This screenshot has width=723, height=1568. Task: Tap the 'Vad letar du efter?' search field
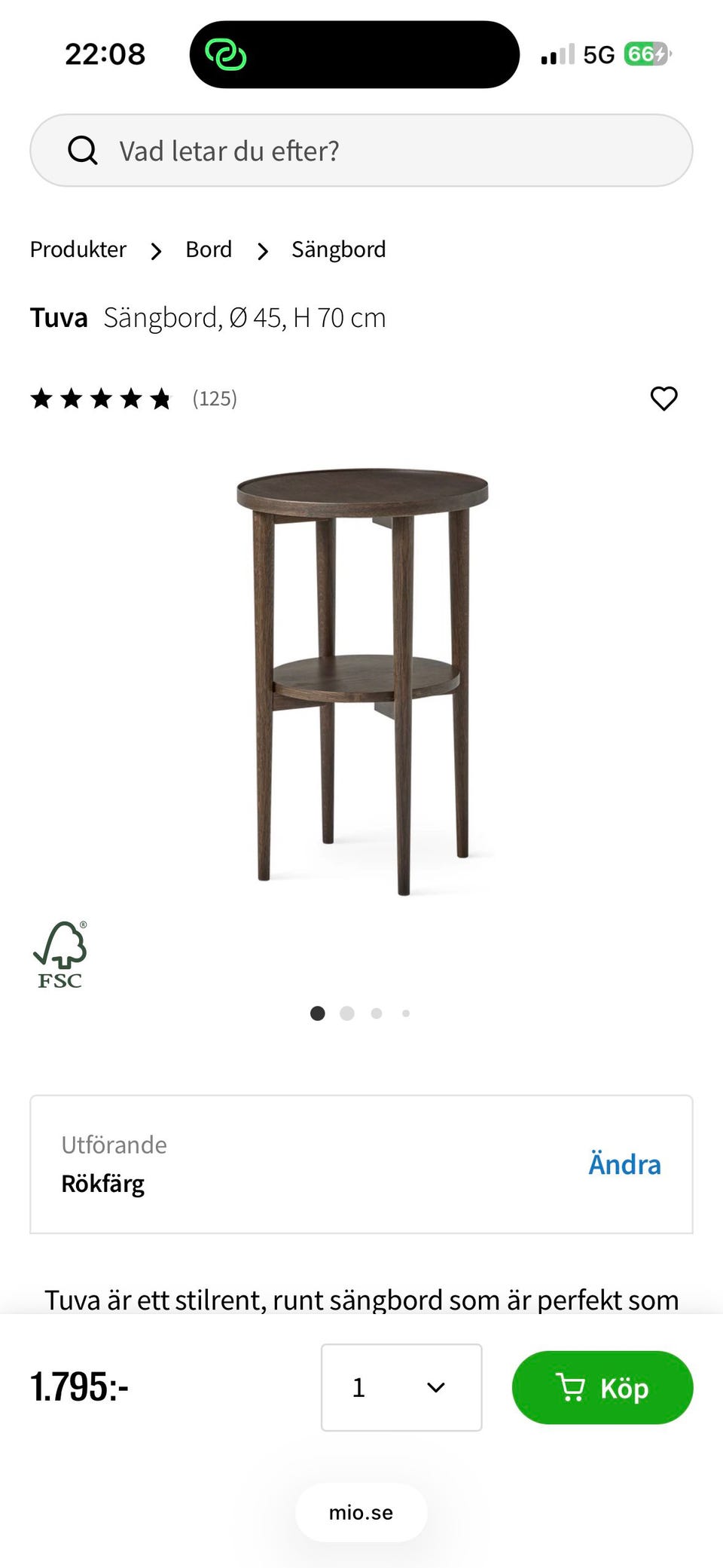pyautogui.click(x=361, y=151)
